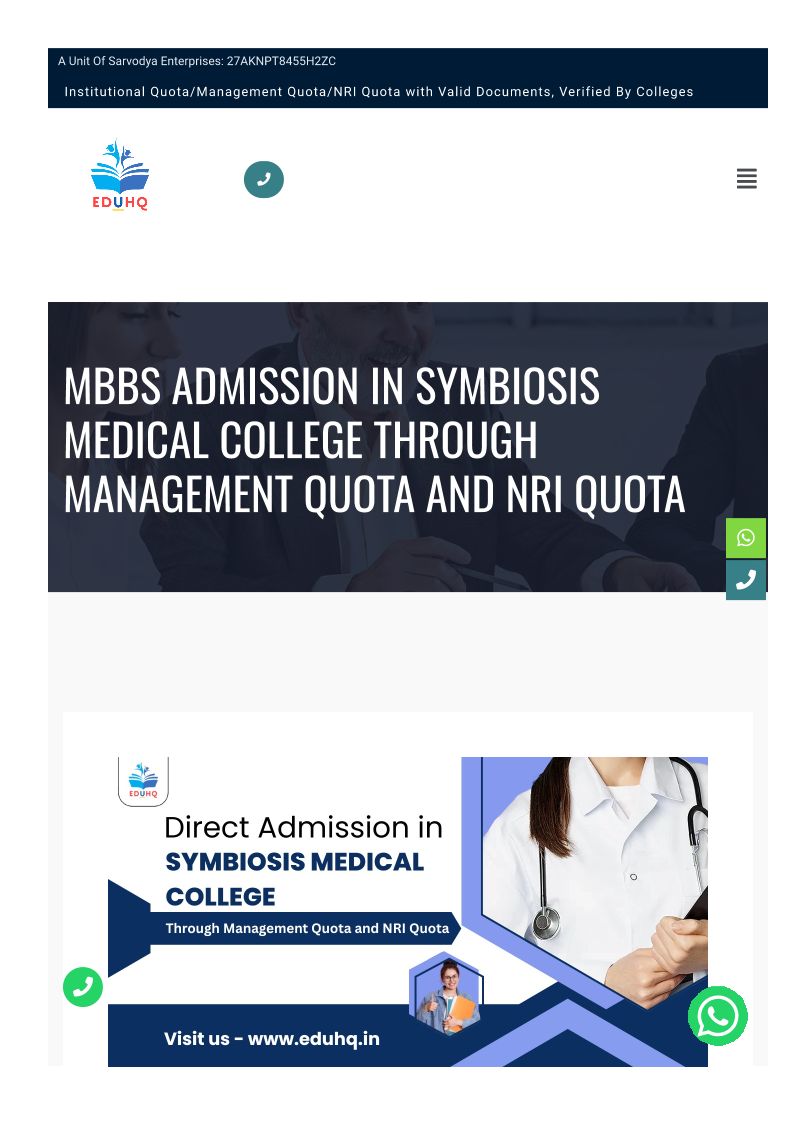Open the hamburger navigation menu
The height and width of the screenshot is (1123, 793).
pyautogui.click(x=746, y=179)
